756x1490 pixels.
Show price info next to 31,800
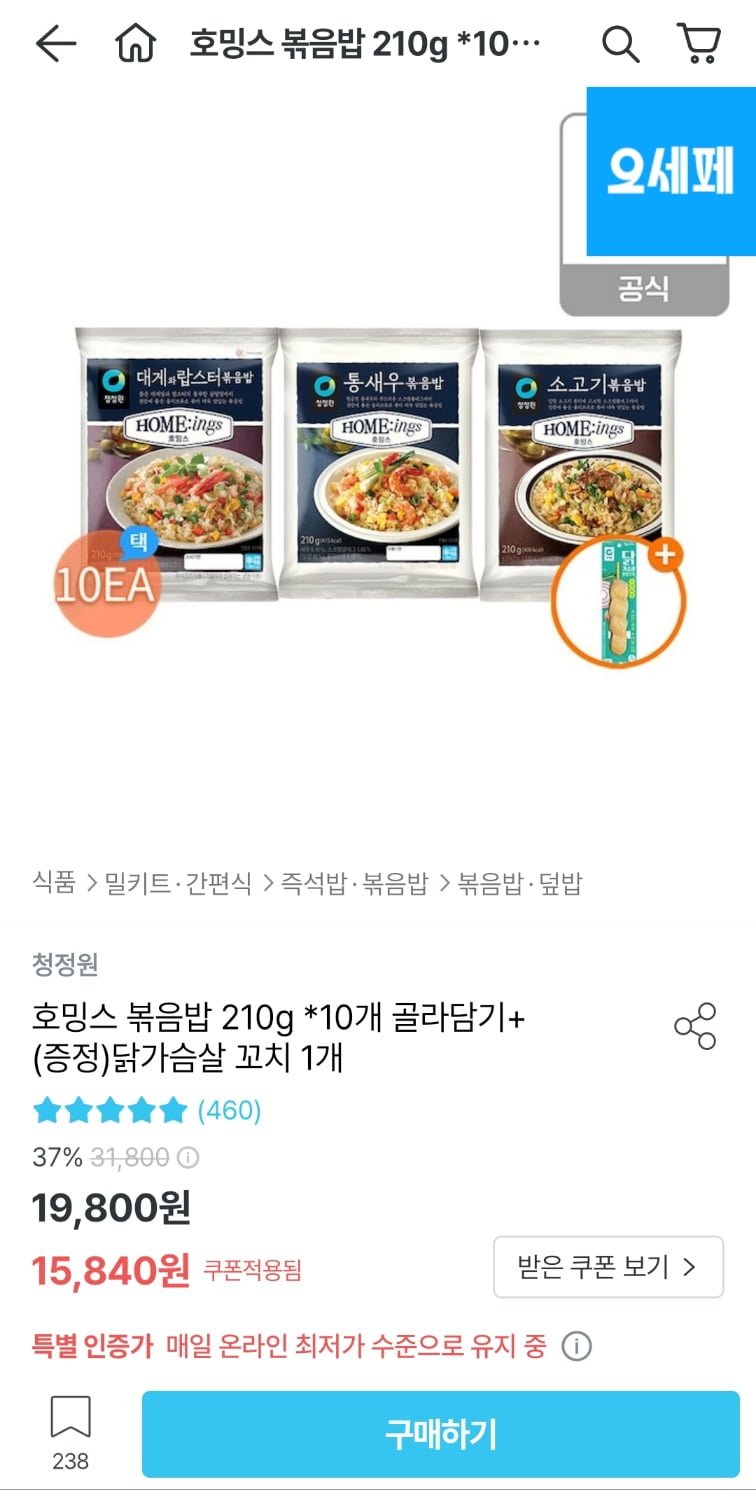tap(188, 1158)
